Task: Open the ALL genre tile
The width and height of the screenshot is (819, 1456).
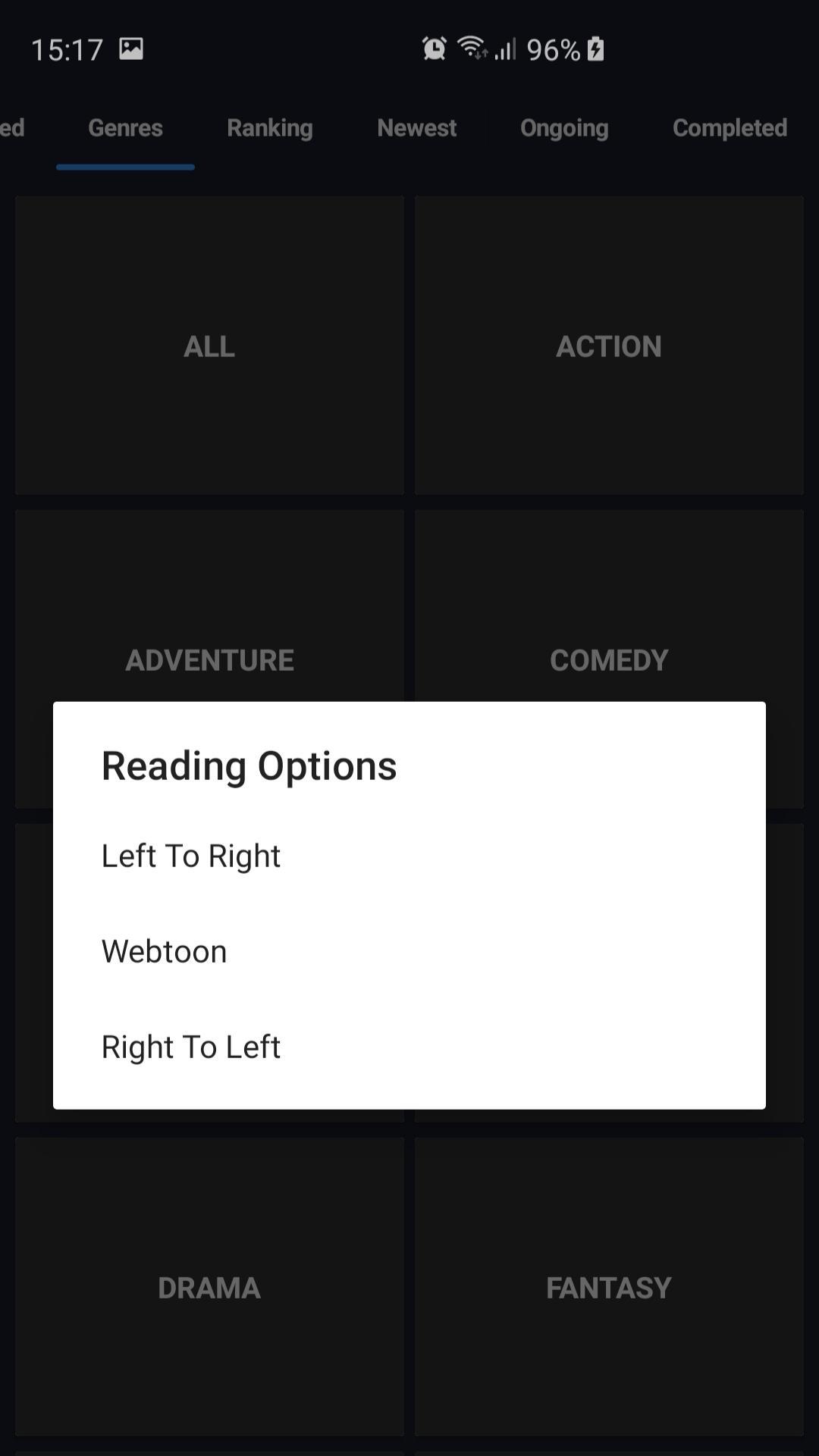Action: (x=209, y=346)
